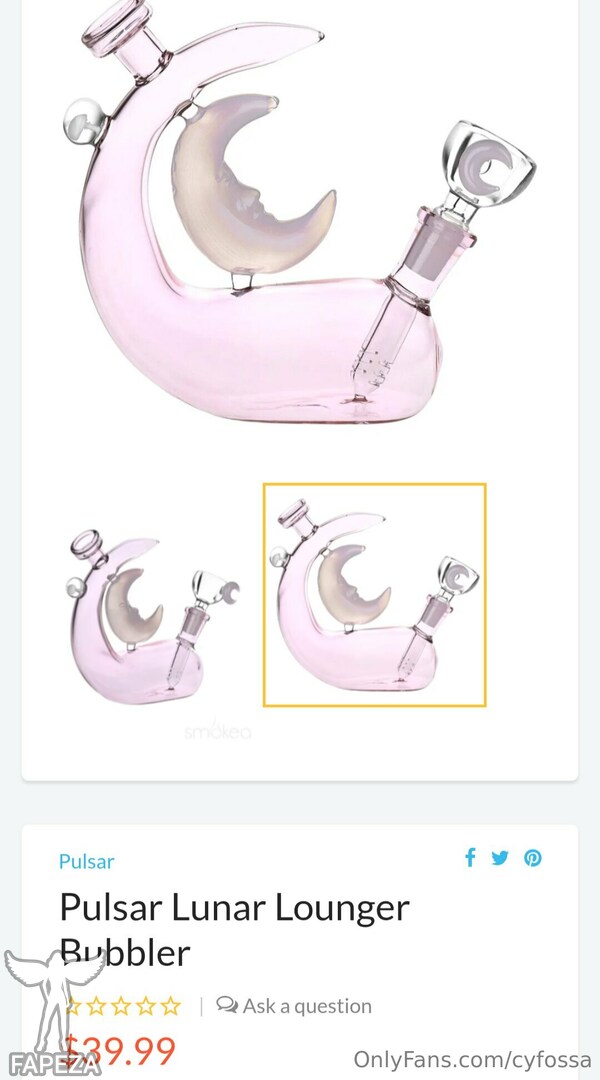Pin product to Pinterest

[x=532, y=858]
